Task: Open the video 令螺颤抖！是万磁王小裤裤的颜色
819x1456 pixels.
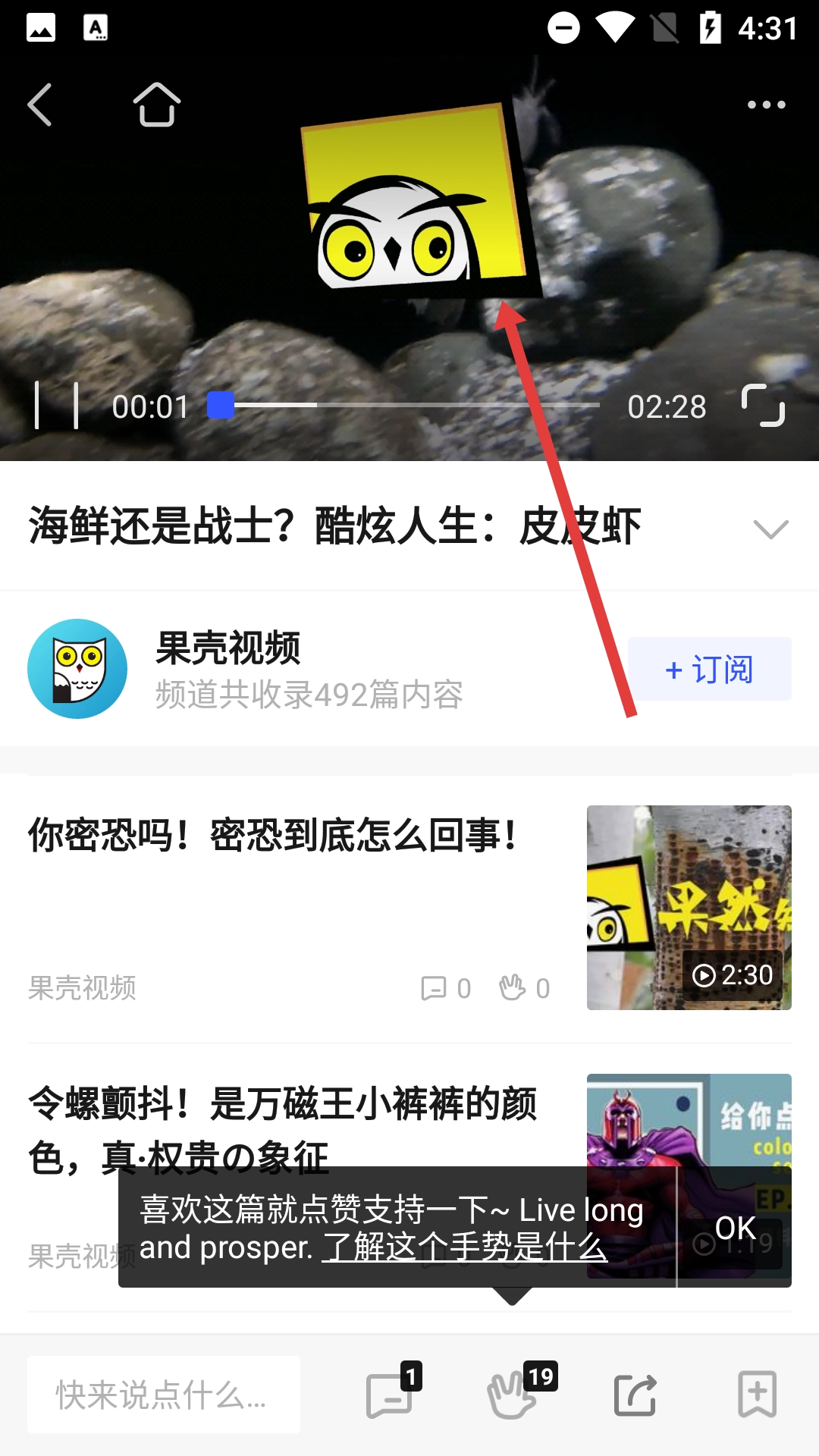Action: [x=281, y=1104]
